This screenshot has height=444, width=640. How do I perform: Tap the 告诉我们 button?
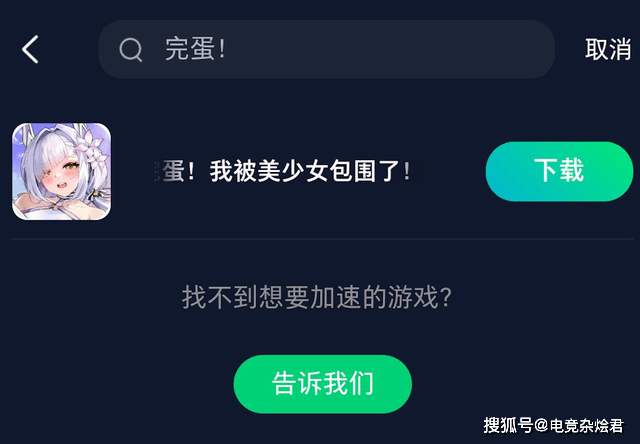pos(322,384)
